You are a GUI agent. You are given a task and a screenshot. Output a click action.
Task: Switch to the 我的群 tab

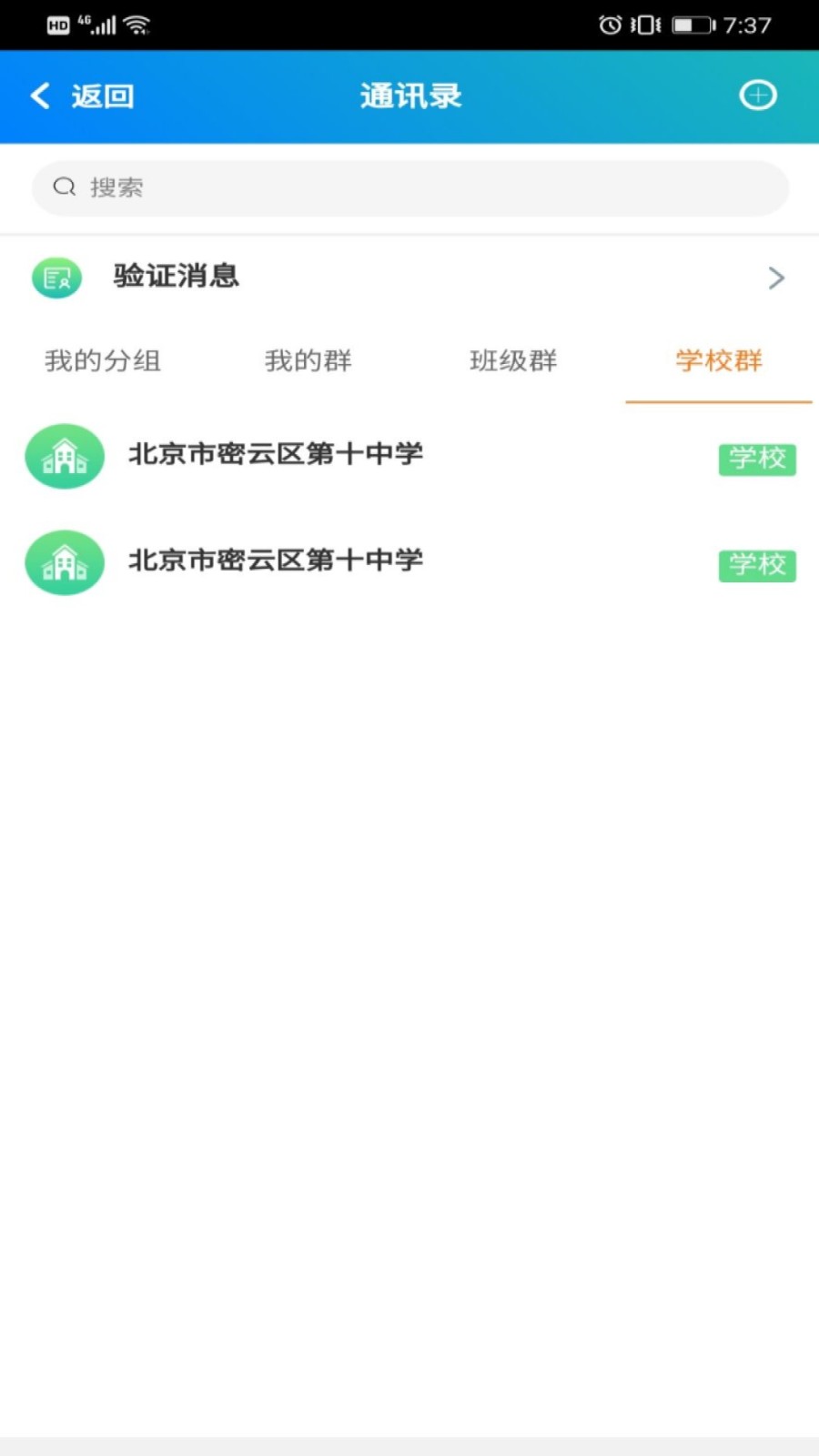pos(308,361)
